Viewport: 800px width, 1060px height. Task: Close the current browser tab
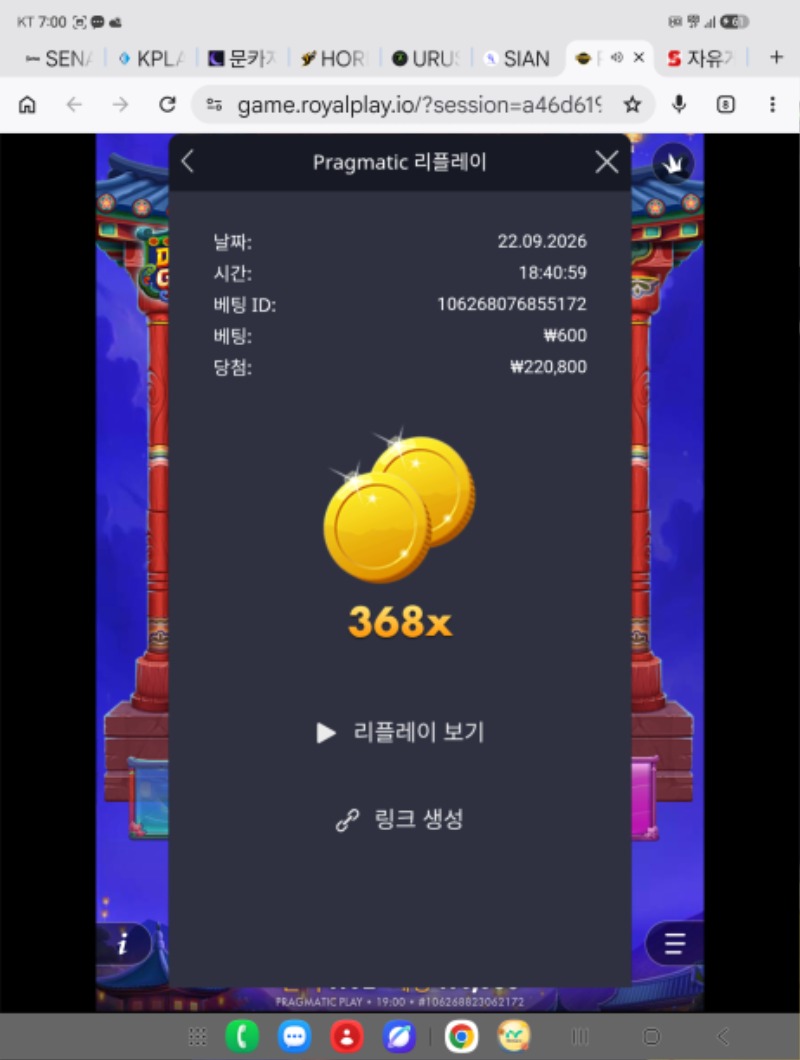638,58
